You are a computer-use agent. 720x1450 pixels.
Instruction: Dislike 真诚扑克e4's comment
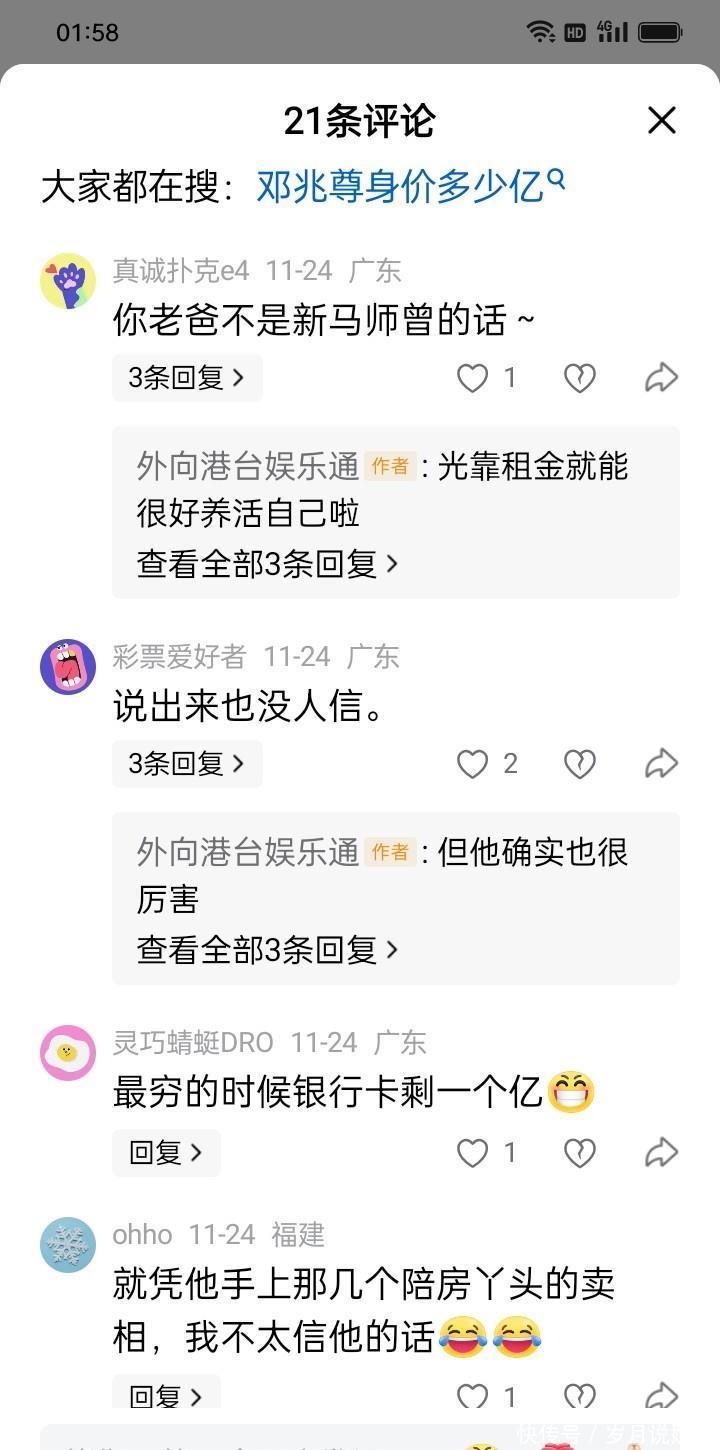579,378
